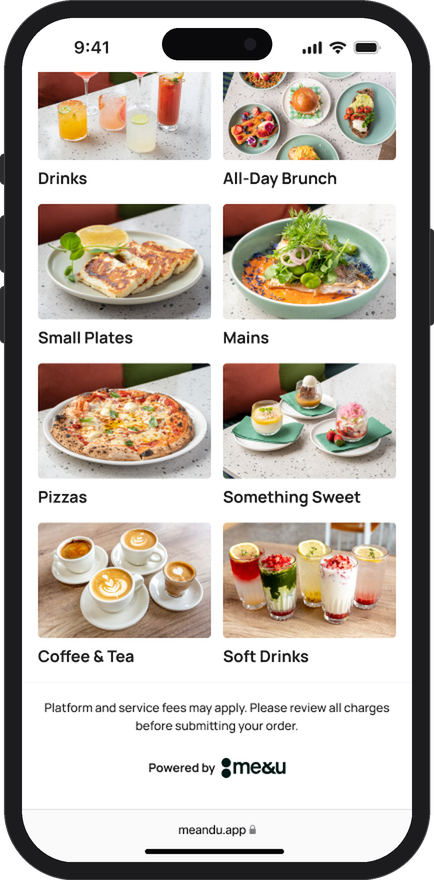
Task: Tap the Coffee & Tea tile
Action: (x=124, y=594)
